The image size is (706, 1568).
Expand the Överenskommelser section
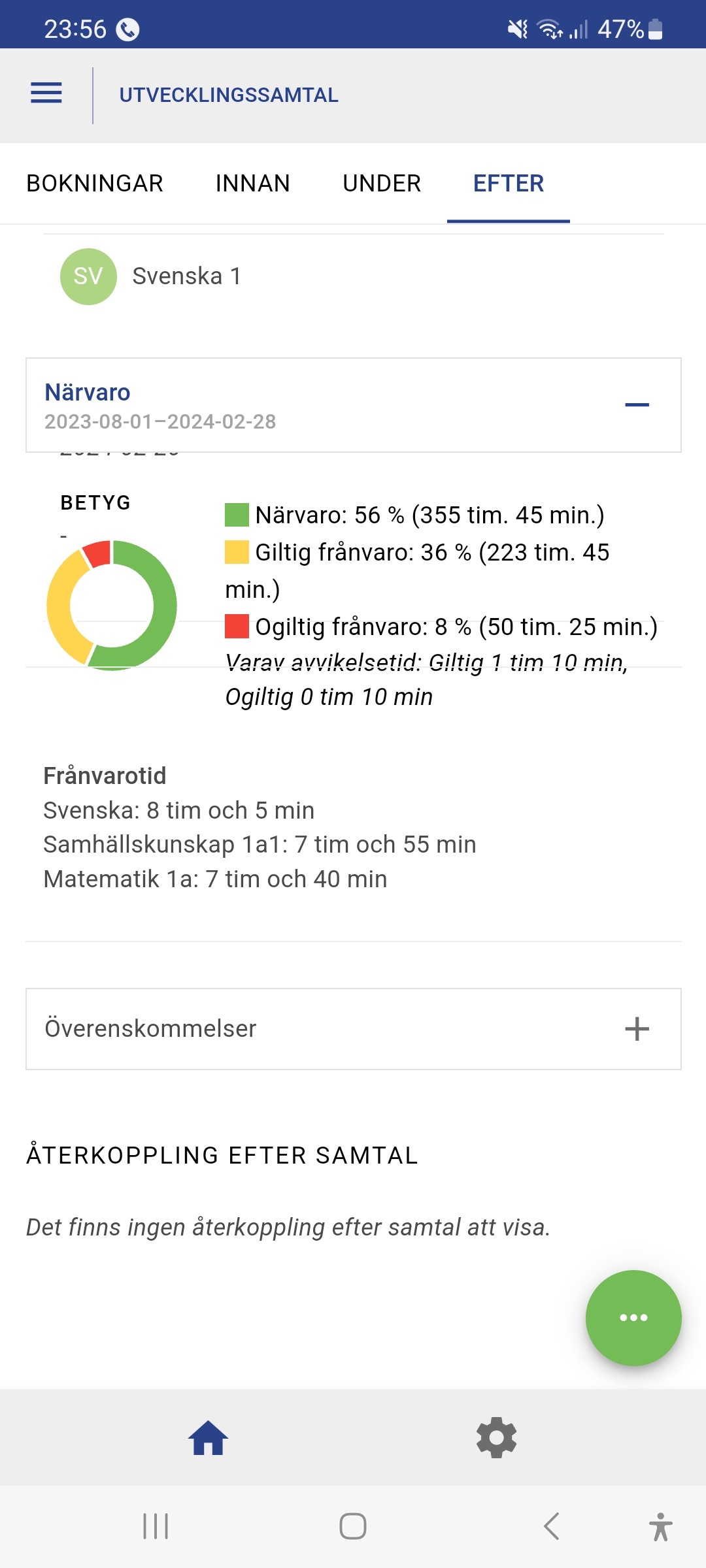(637, 1029)
